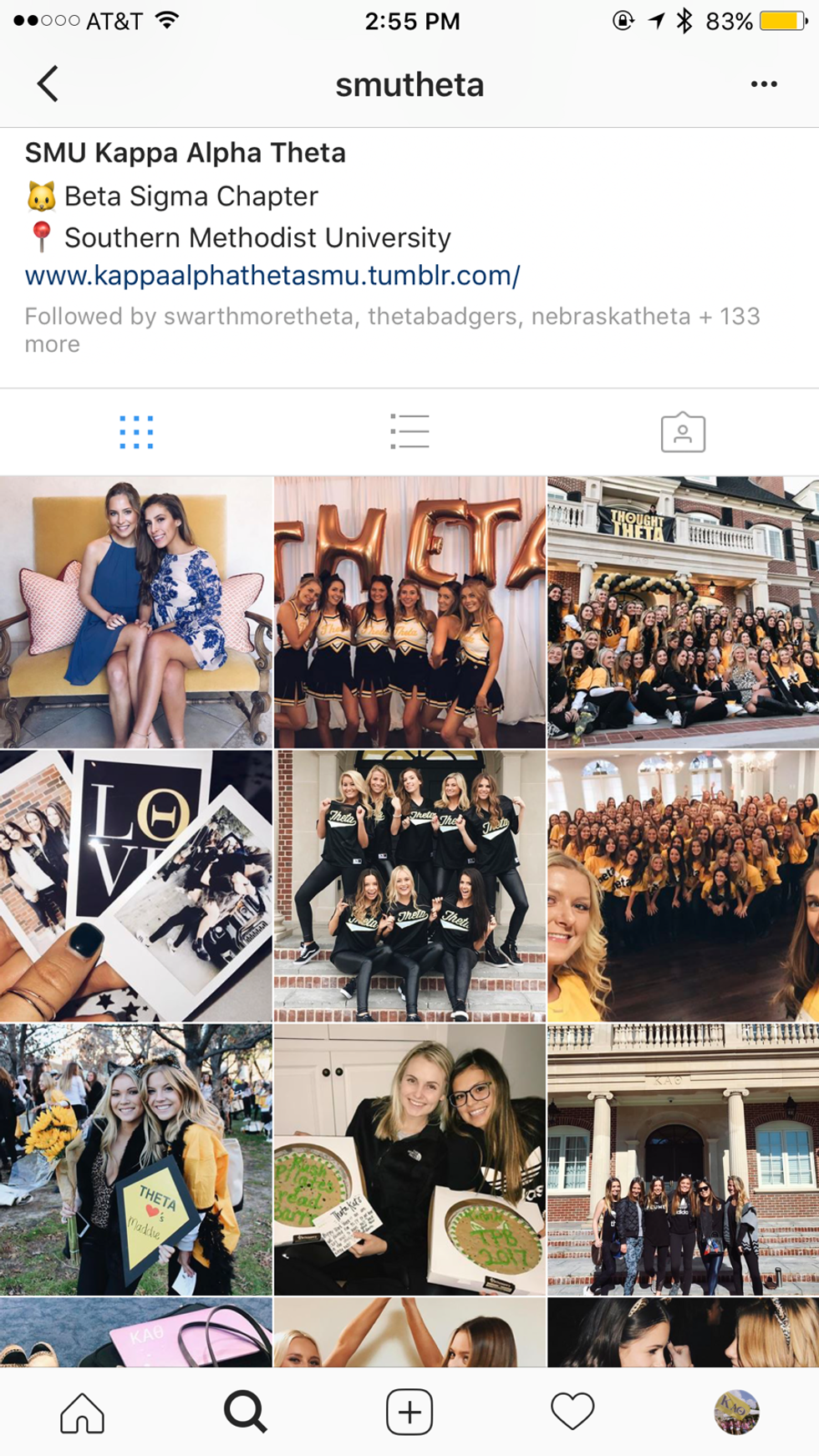The height and width of the screenshot is (1456, 819).
Task: Open the THETA gold balloons photo
Action: coord(409,612)
